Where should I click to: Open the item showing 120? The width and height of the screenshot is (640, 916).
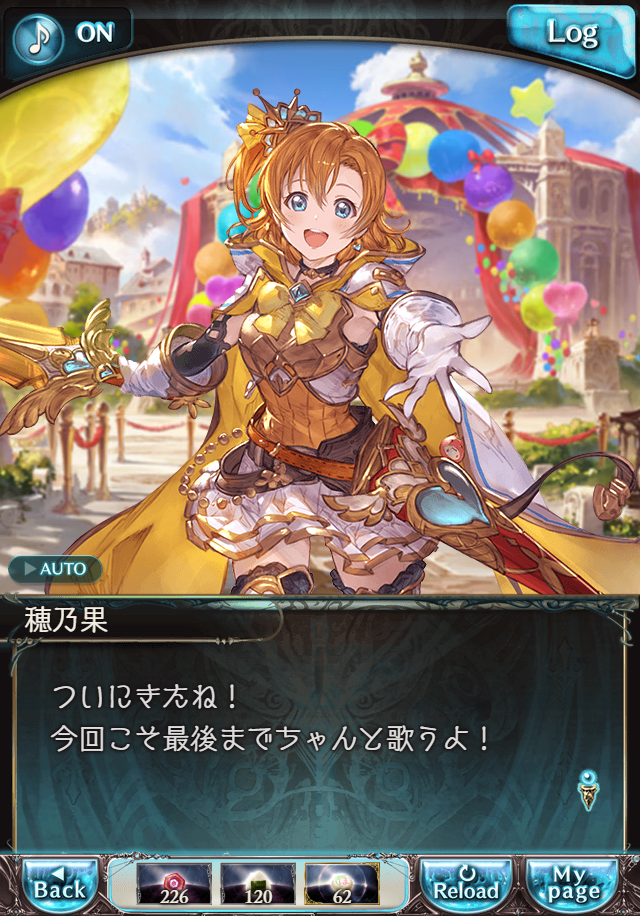click(x=258, y=884)
